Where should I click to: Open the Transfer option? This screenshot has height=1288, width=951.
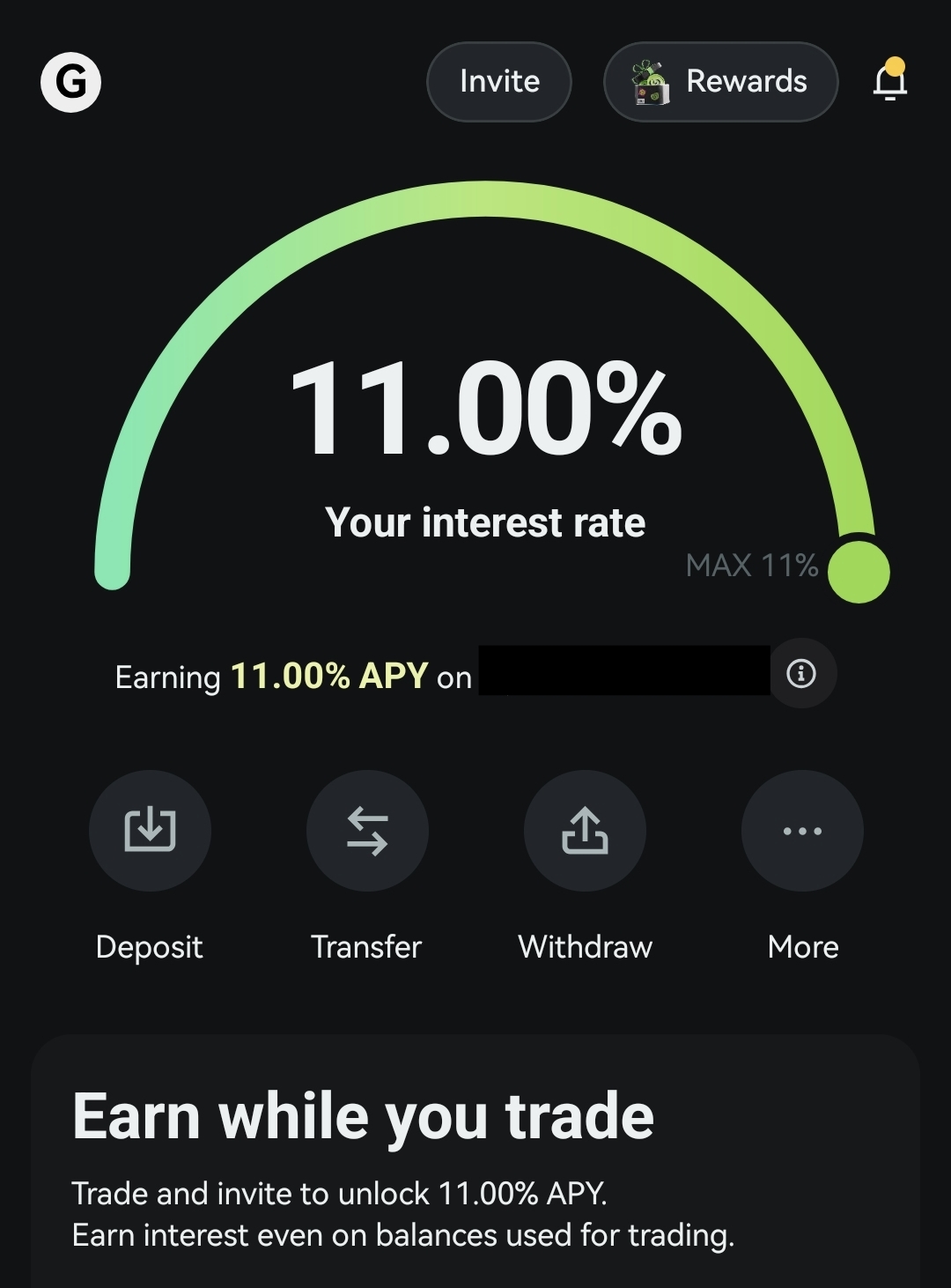click(x=367, y=831)
